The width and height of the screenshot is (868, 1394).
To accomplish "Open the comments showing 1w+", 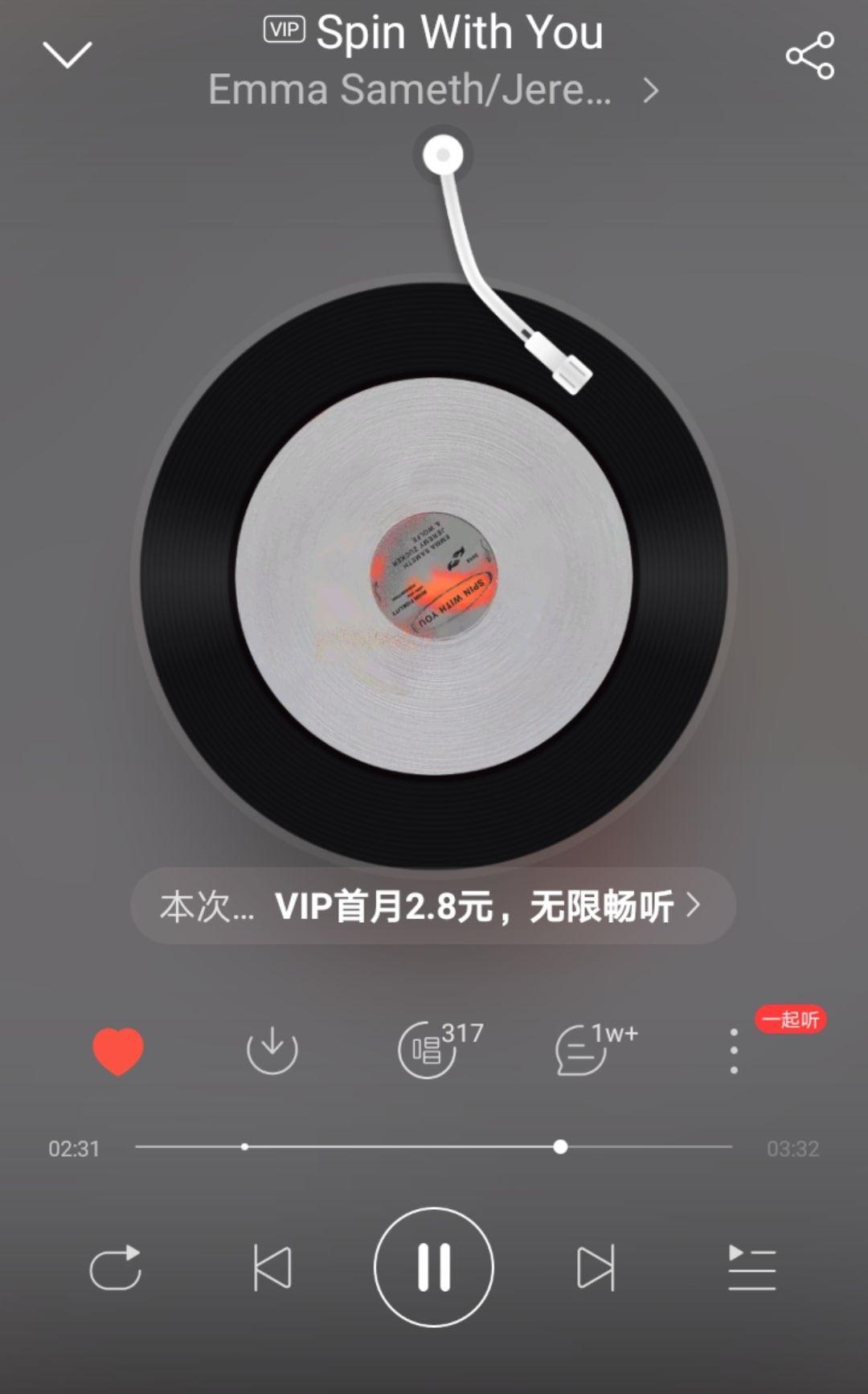I will coord(583,1050).
